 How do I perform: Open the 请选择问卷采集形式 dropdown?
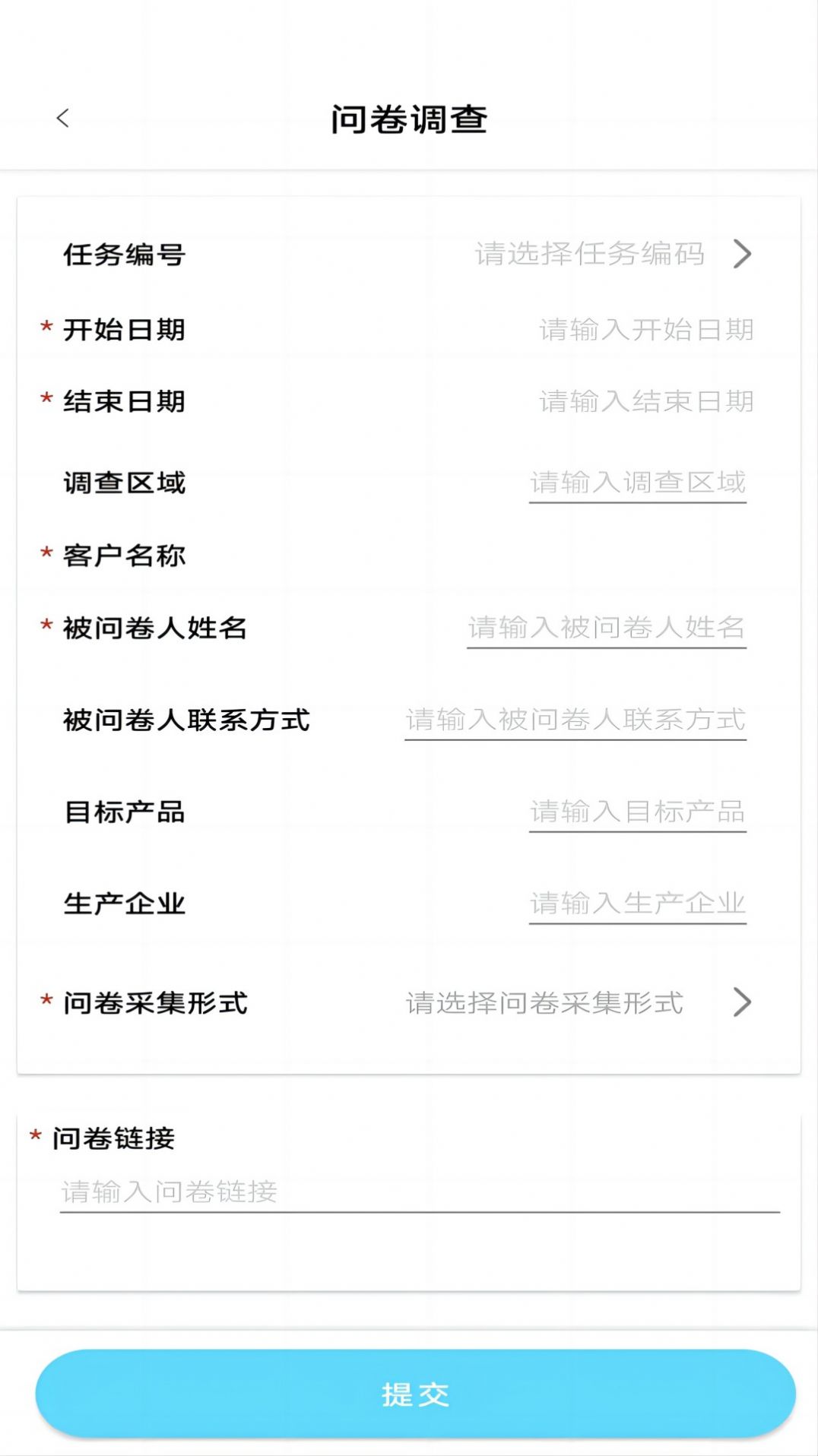click(x=544, y=1002)
